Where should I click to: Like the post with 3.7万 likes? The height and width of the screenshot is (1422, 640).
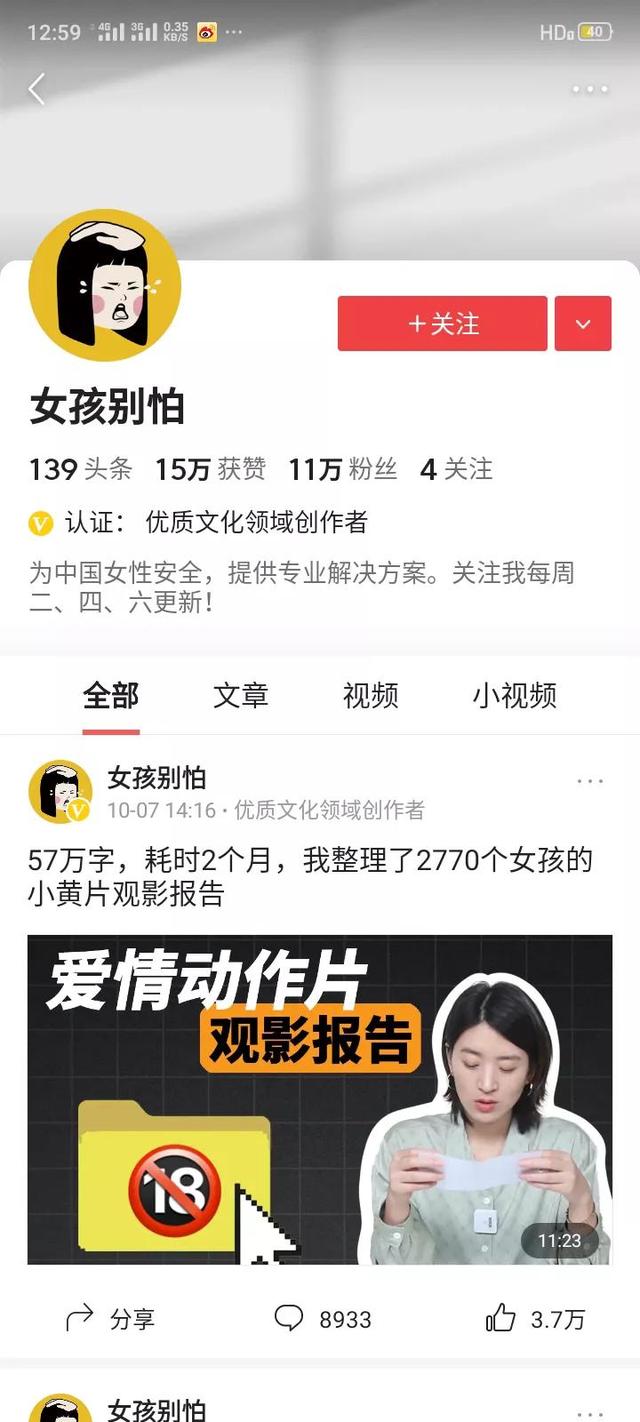click(x=535, y=1319)
